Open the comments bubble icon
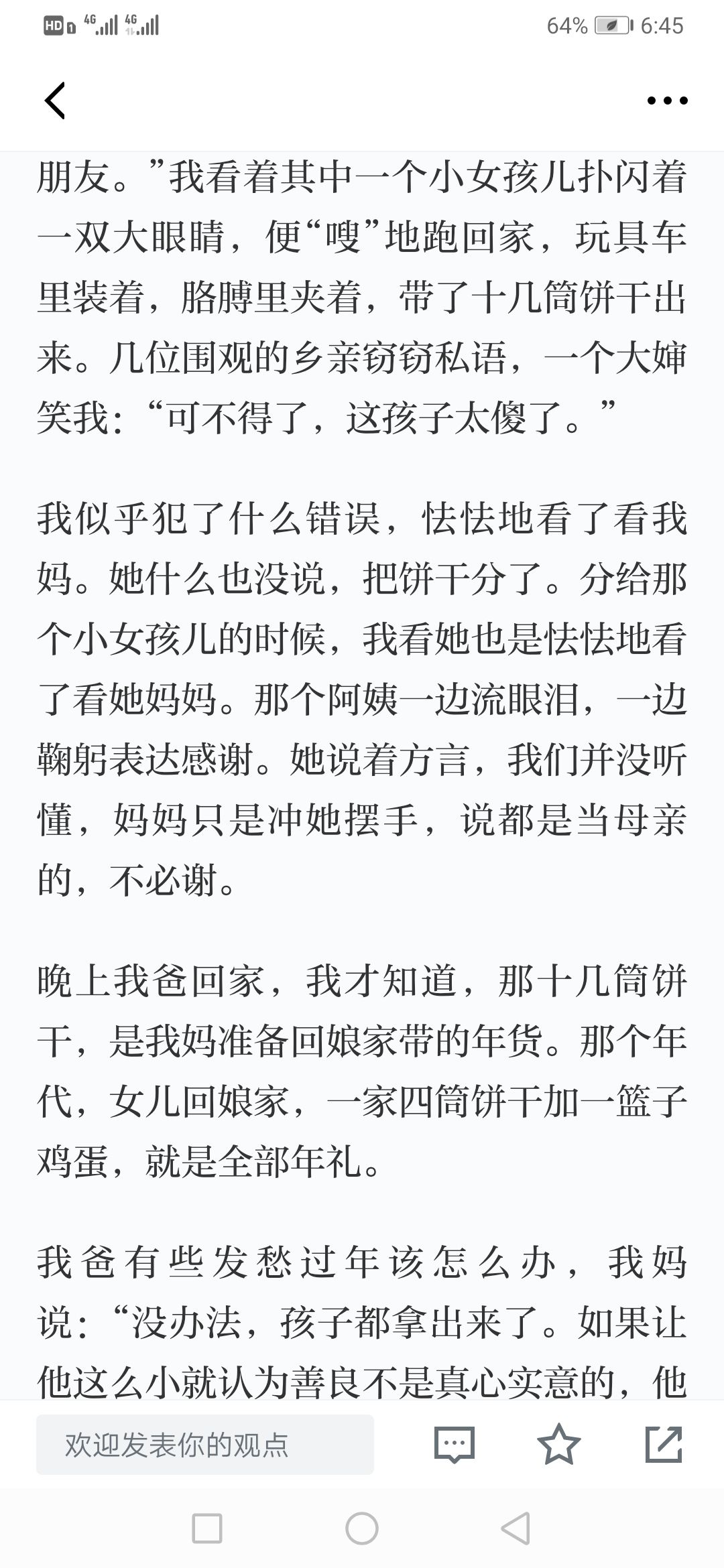This screenshot has width=724, height=1568. point(454,1444)
